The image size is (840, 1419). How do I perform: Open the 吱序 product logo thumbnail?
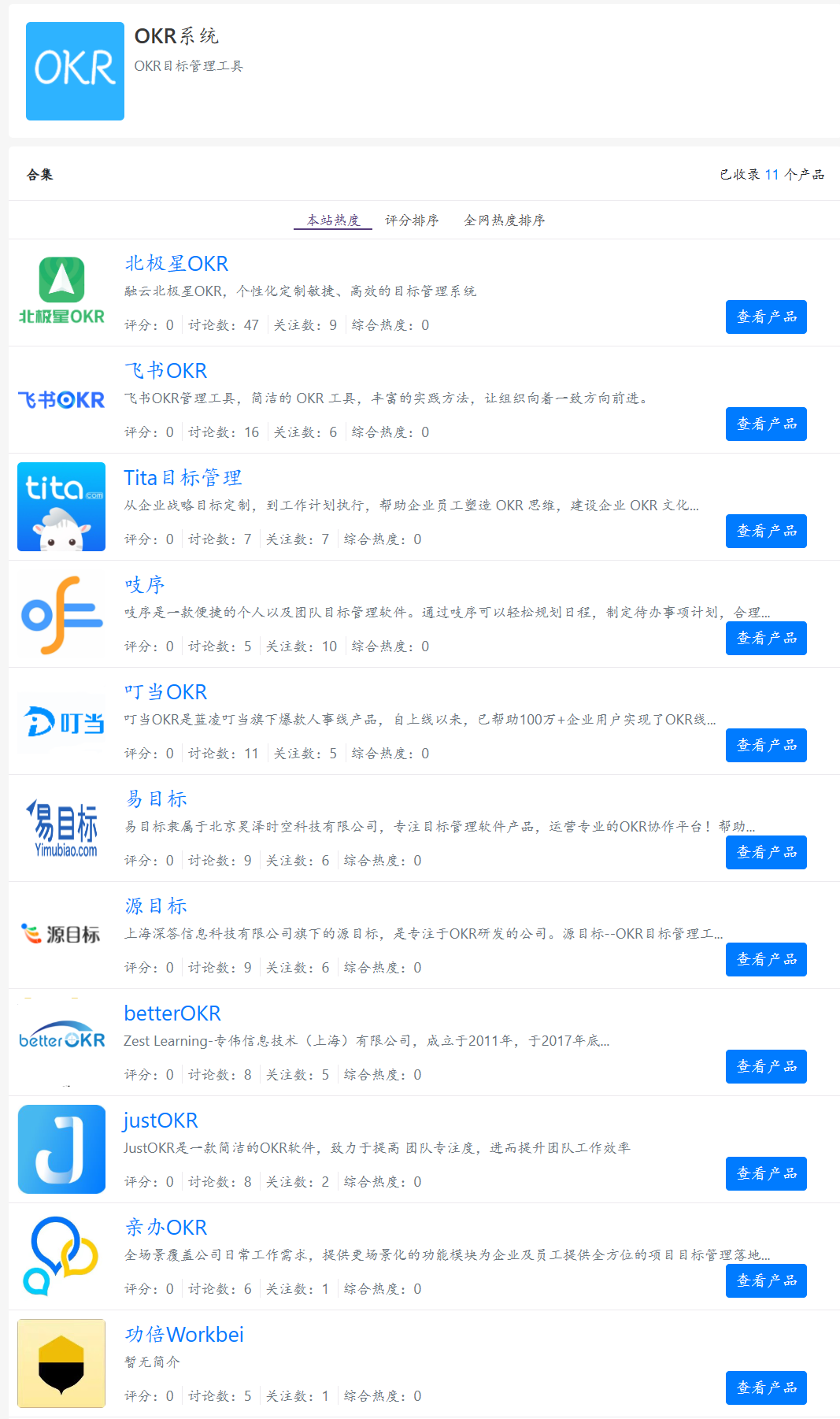coord(61,614)
